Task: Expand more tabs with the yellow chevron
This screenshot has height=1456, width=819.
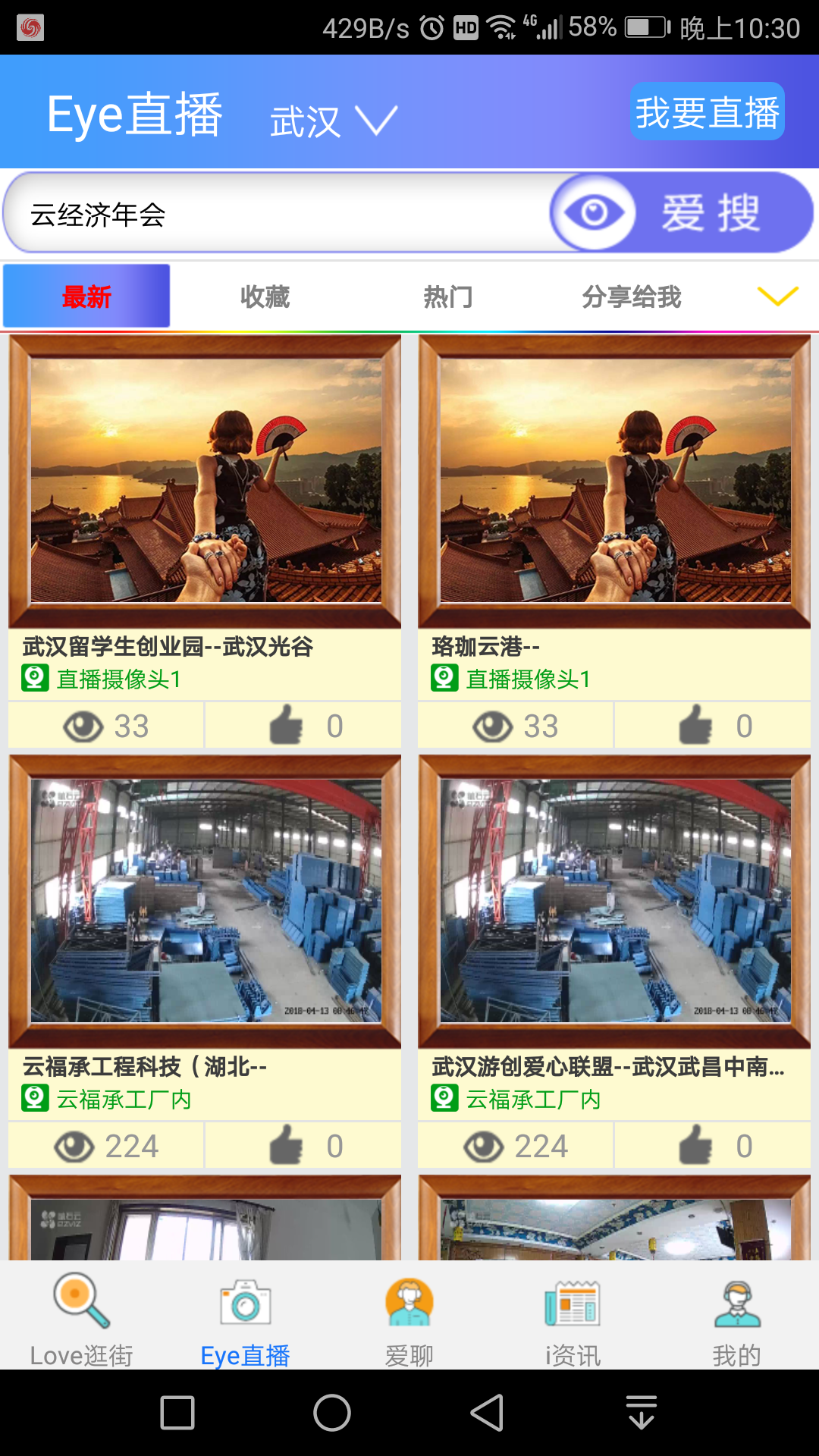Action: pos(777,296)
